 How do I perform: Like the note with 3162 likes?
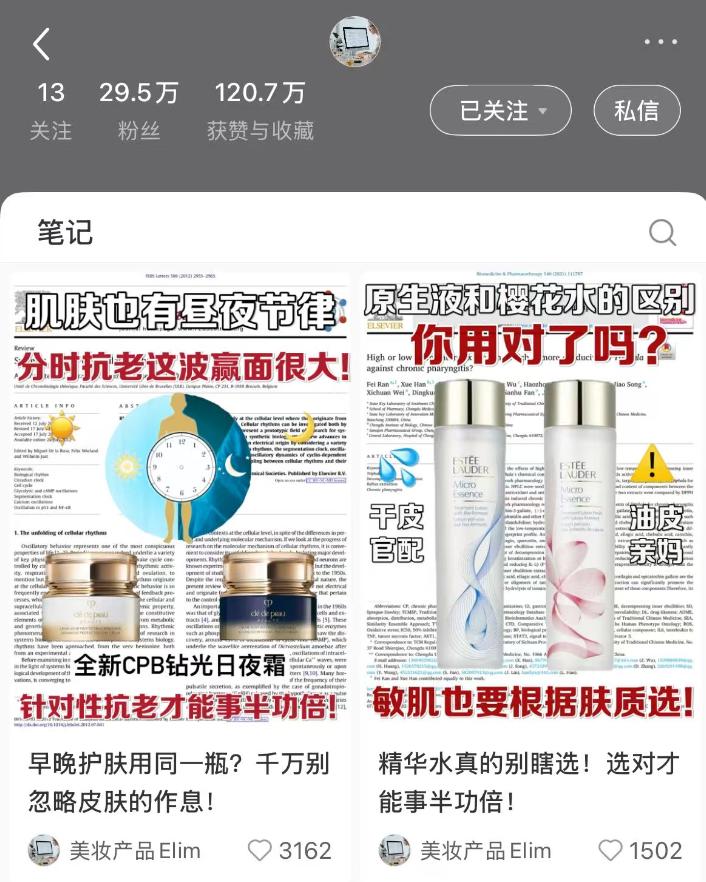pos(260,850)
